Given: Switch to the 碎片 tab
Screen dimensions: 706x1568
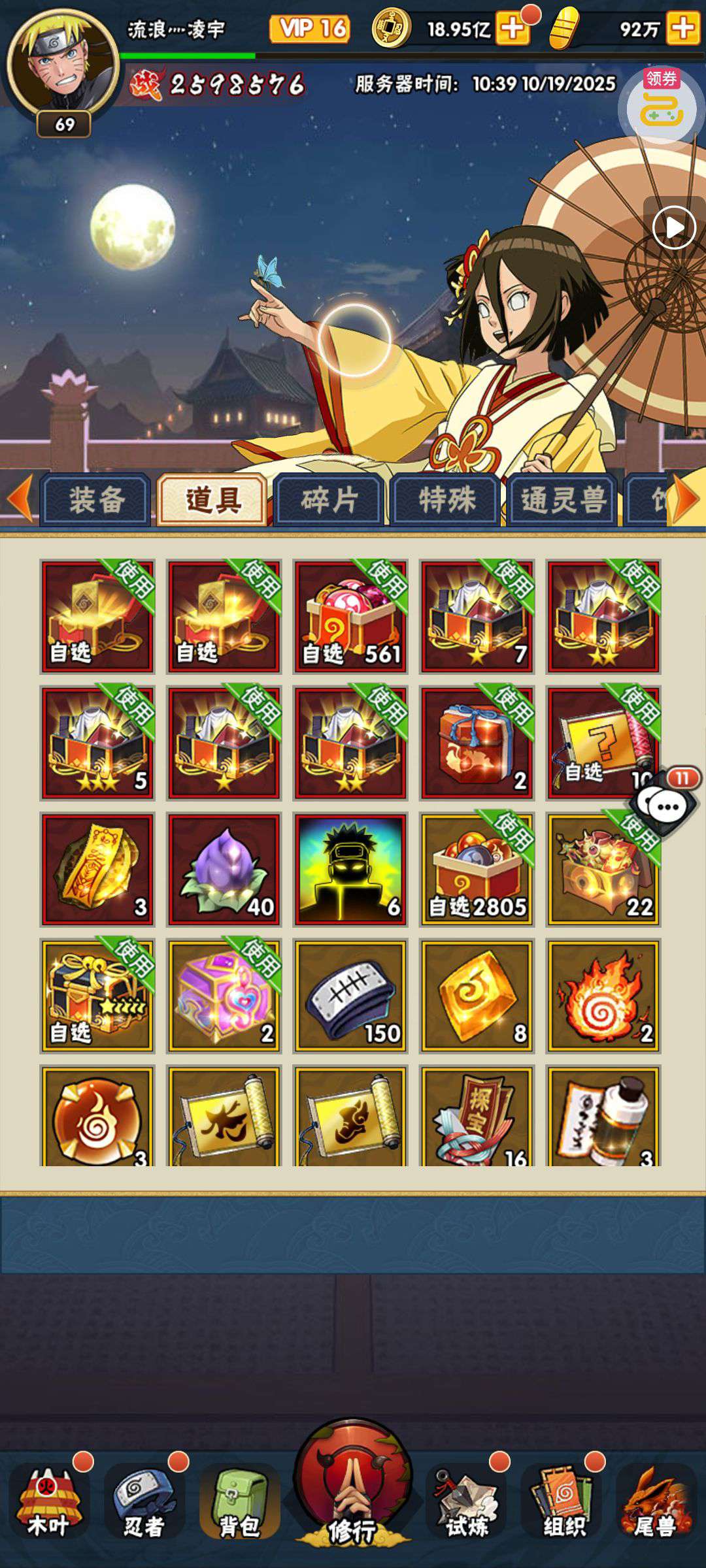Looking at the screenshot, I should pos(329,500).
